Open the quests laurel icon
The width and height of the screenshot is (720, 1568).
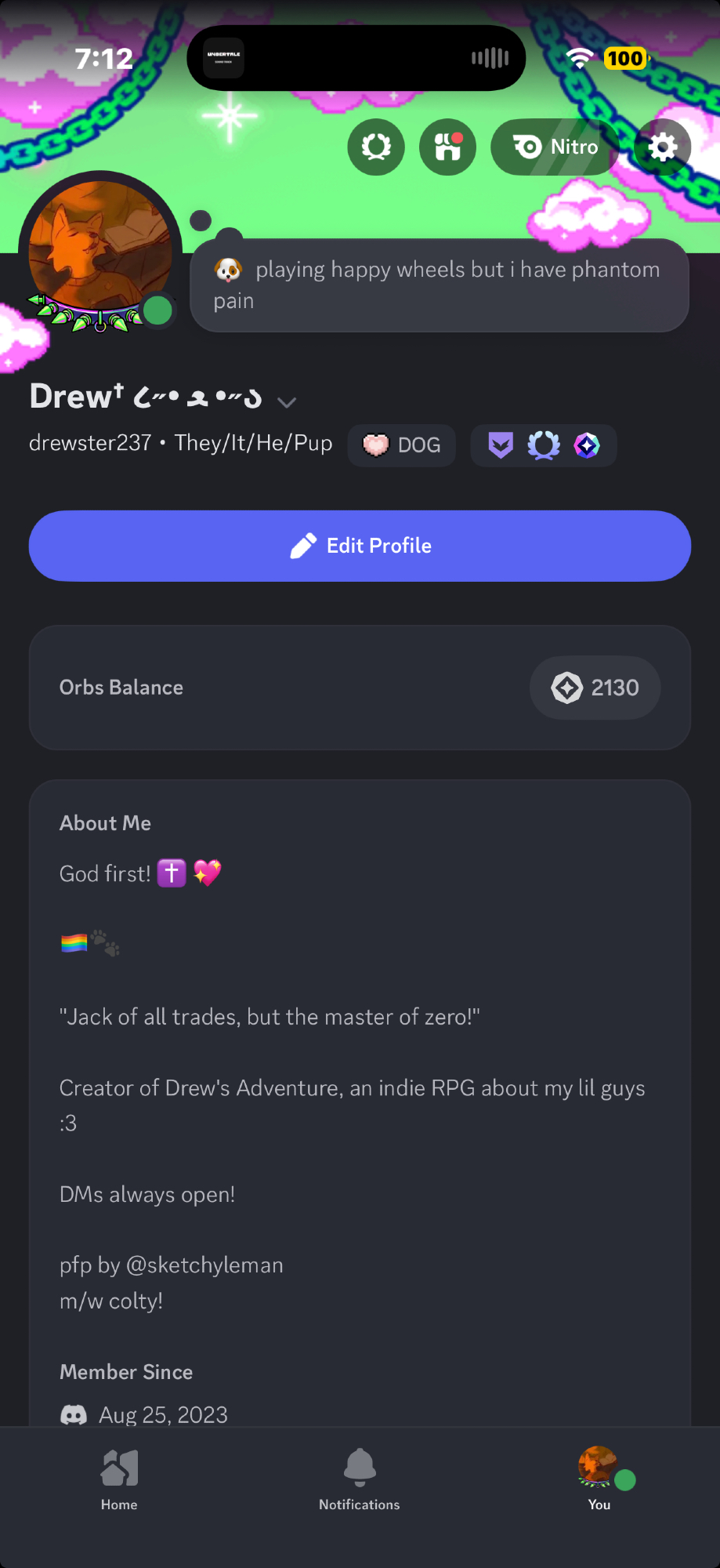pos(376,147)
